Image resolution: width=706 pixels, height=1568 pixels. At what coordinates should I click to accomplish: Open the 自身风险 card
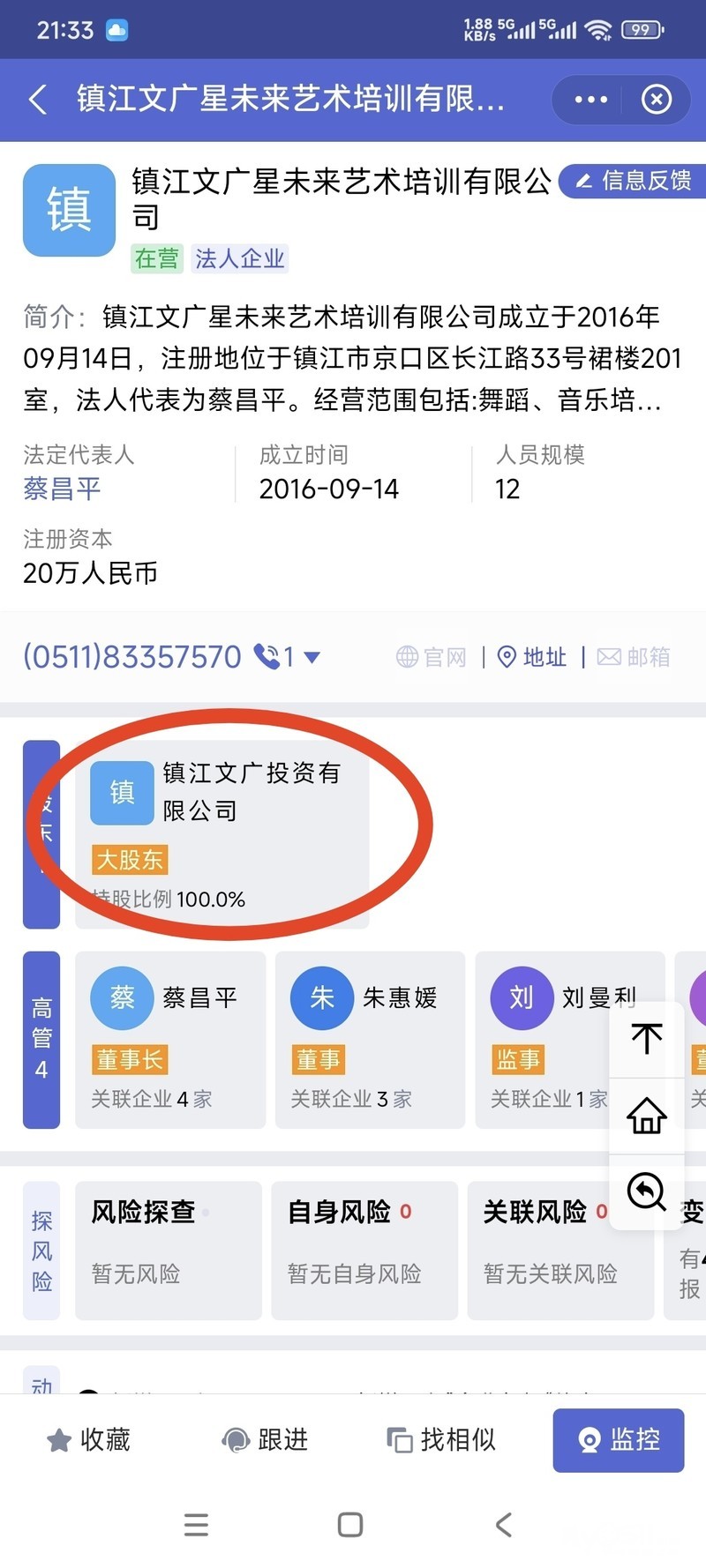364,1249
